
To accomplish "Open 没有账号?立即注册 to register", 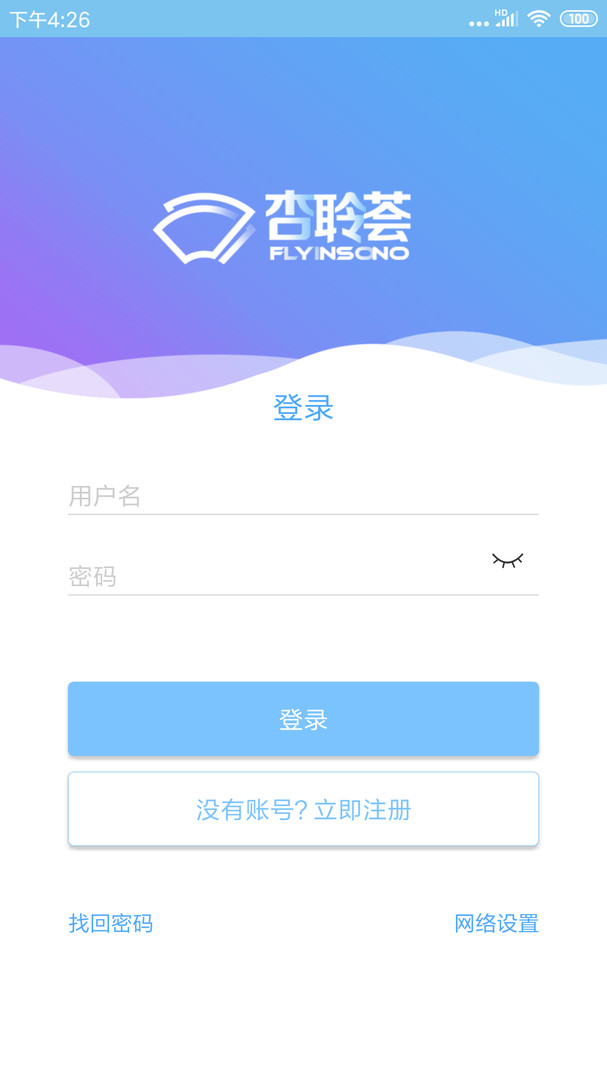I will (303, 809).
